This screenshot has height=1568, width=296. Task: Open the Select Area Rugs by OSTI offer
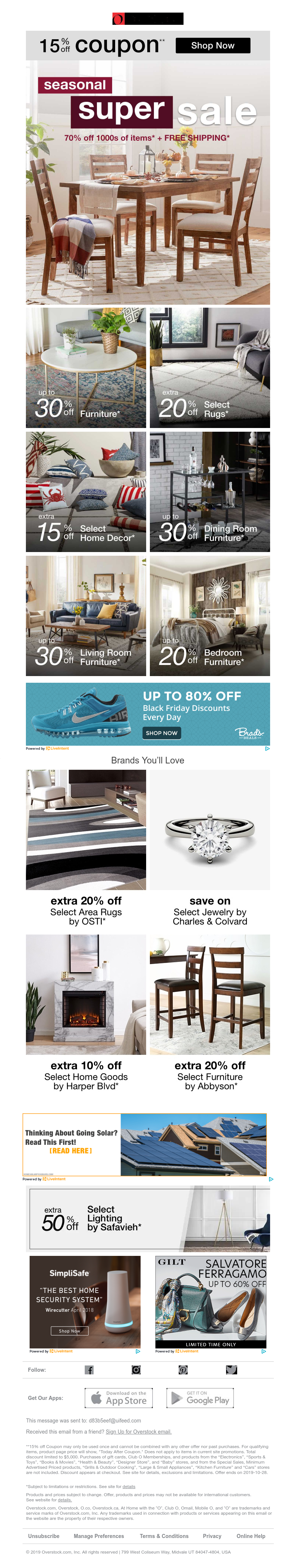tap(86, 847)
